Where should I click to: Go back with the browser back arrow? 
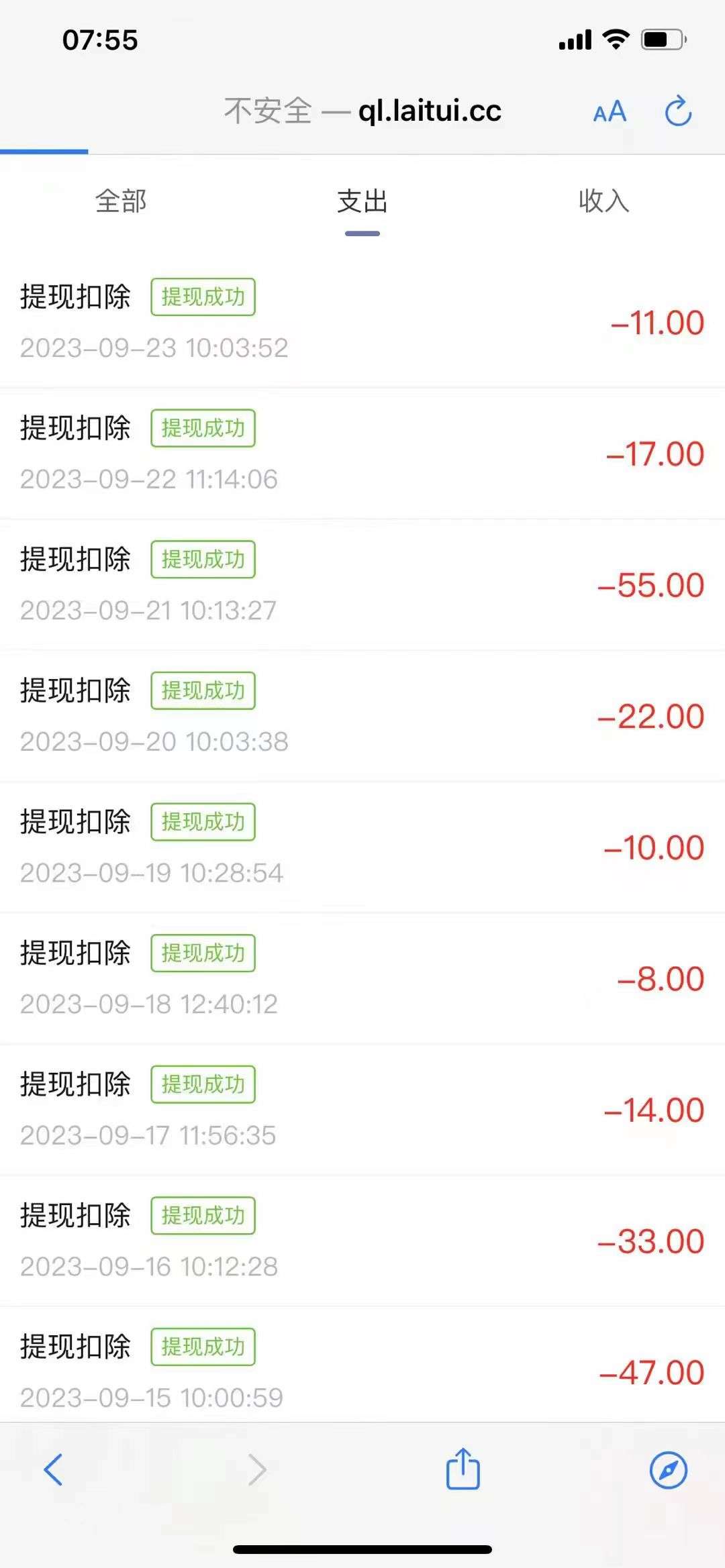coord(53,1469)
